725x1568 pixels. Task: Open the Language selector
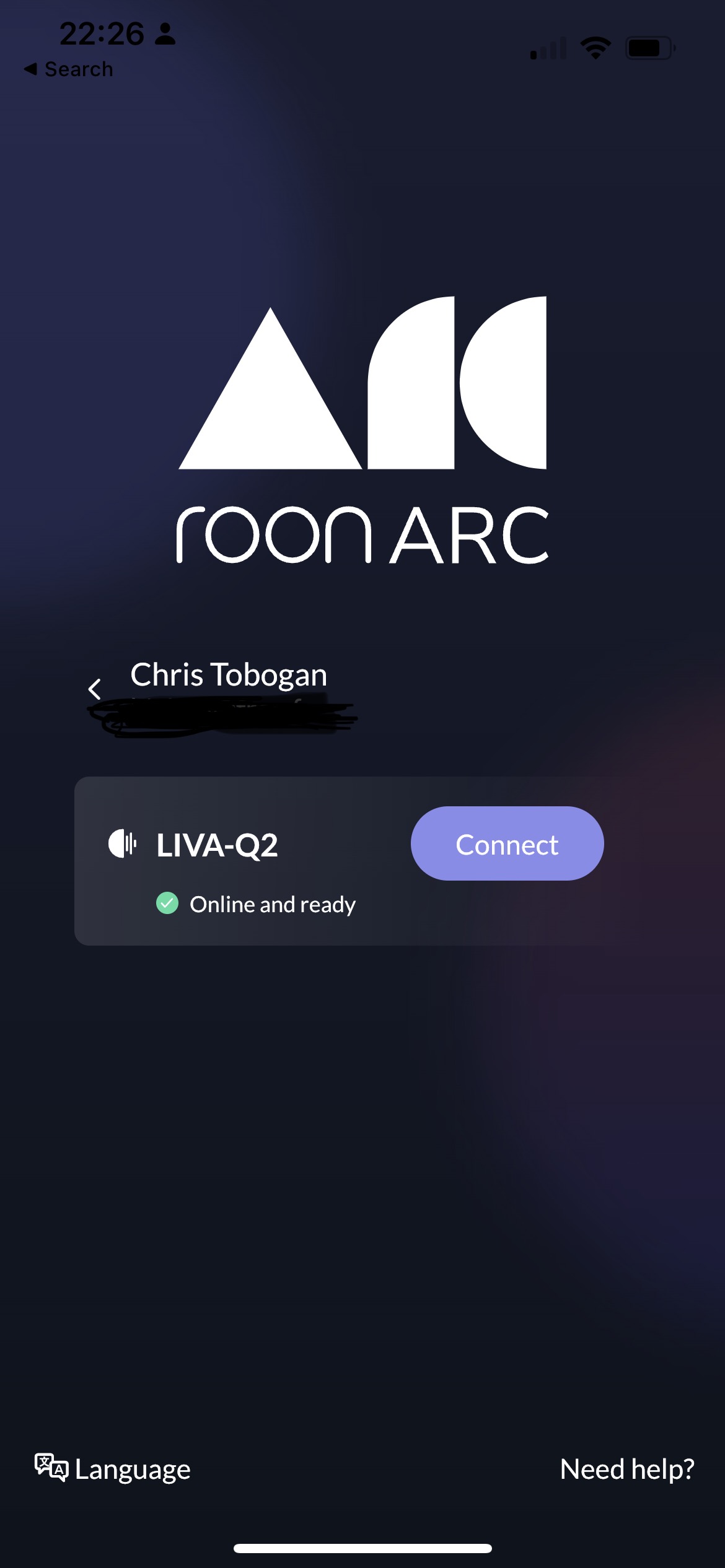112,1469
